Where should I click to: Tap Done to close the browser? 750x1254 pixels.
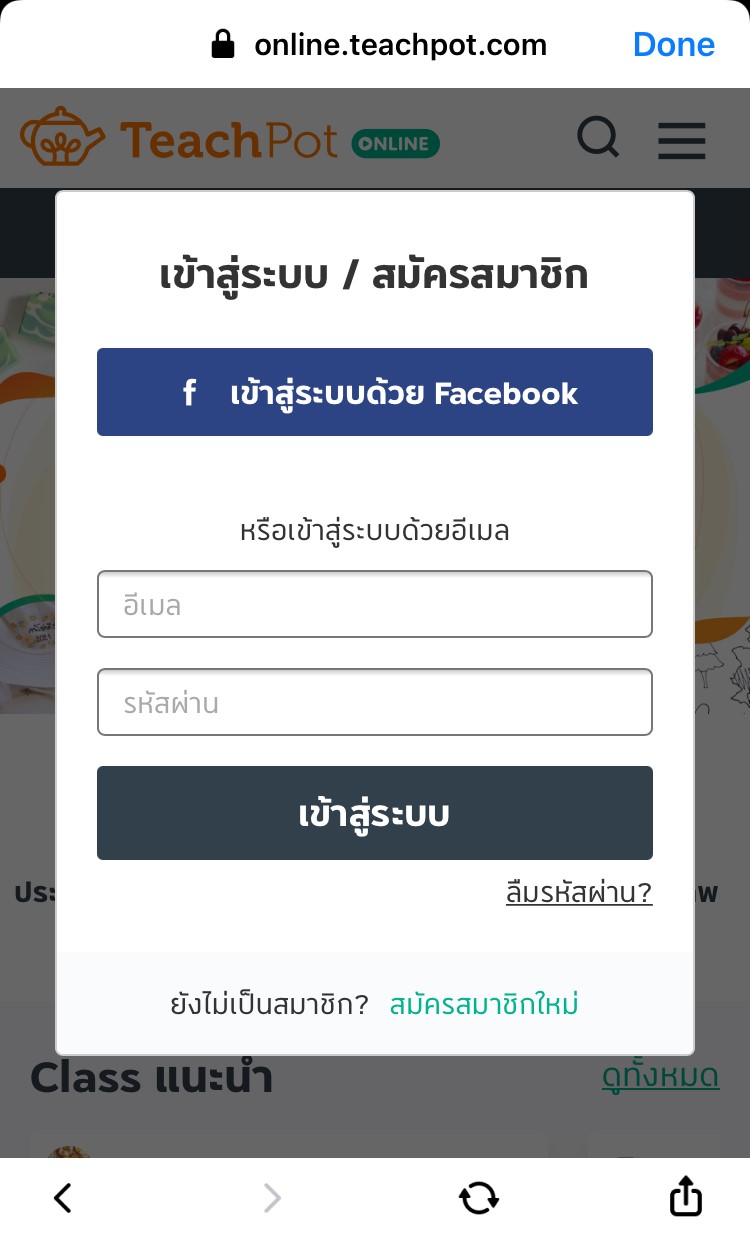tap(673, 45)
